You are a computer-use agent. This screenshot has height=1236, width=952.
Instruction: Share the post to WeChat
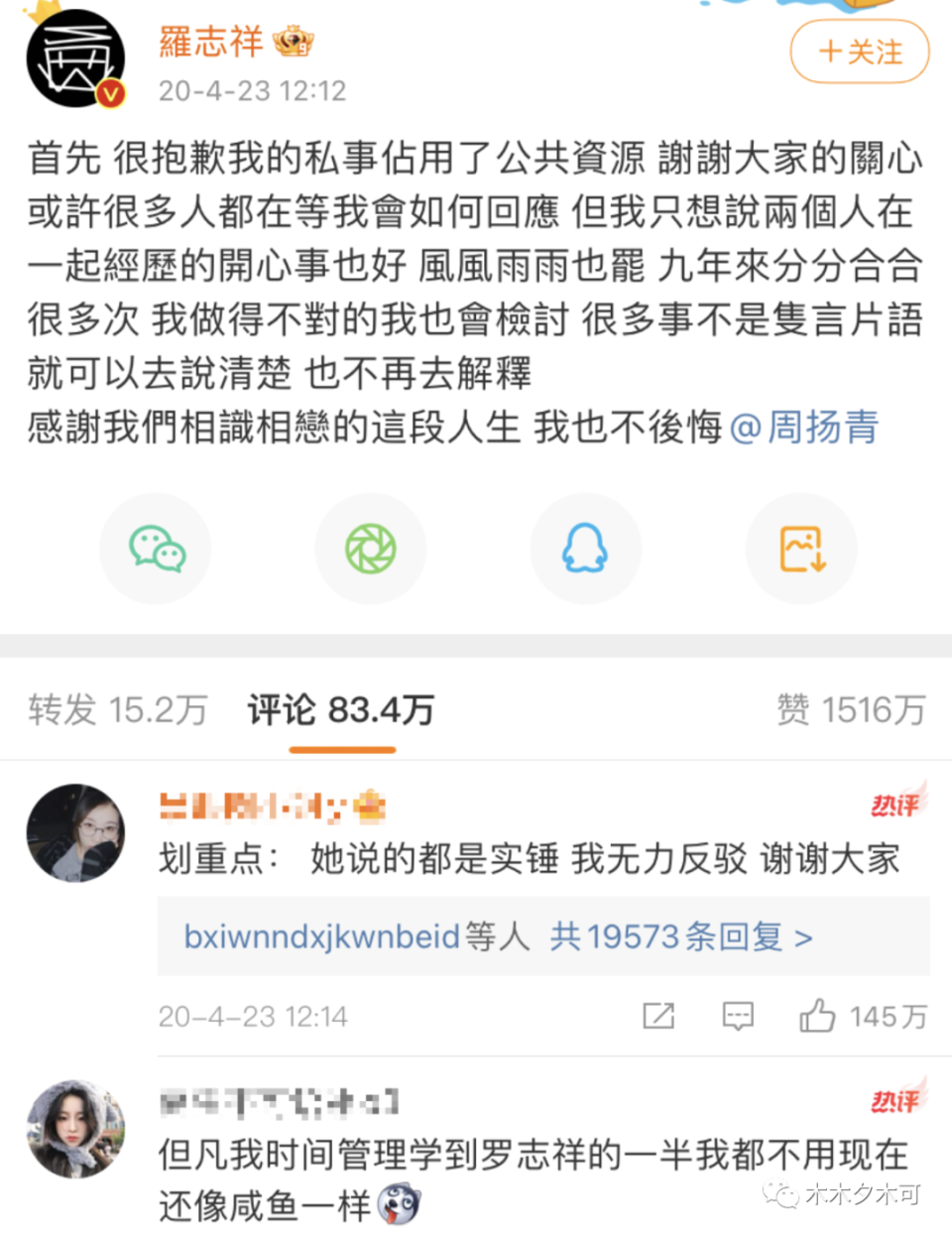click(x=156, y=549)
